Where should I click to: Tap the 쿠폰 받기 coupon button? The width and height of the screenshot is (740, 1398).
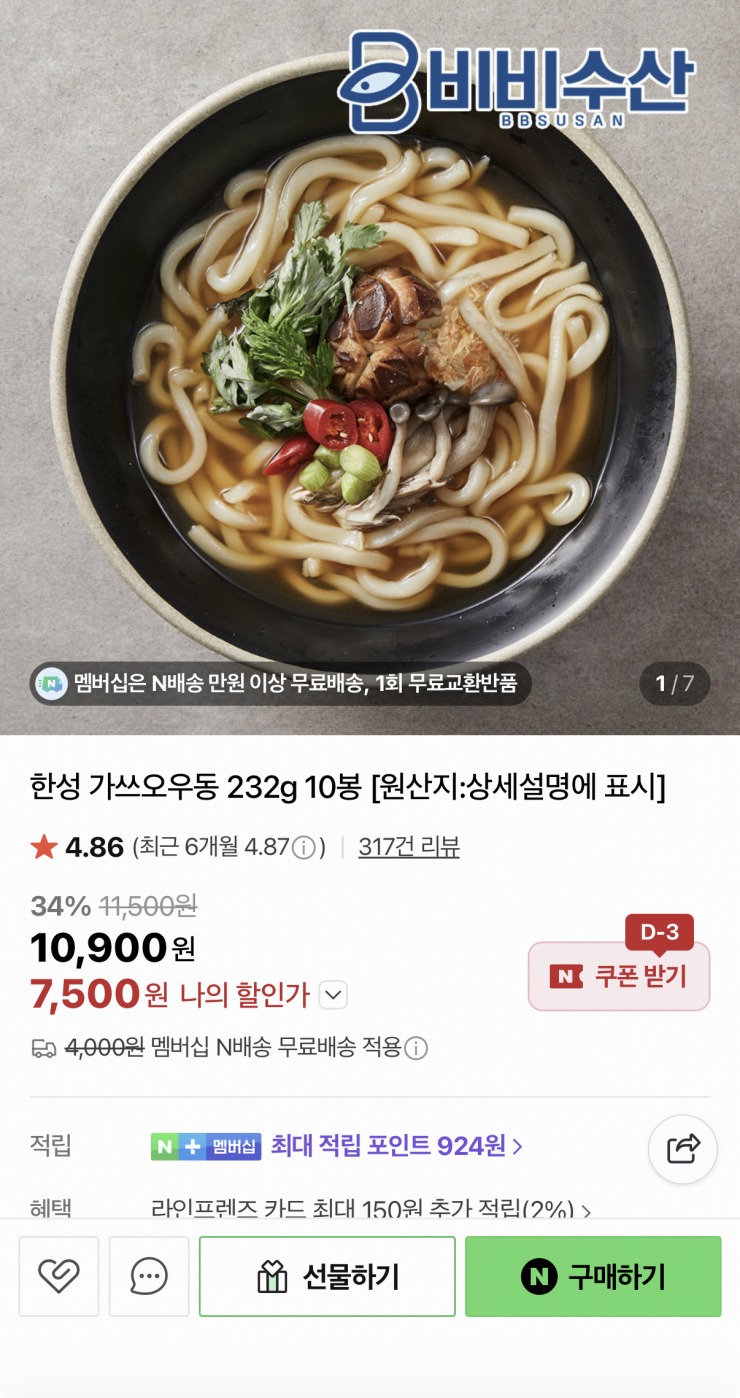619,976
